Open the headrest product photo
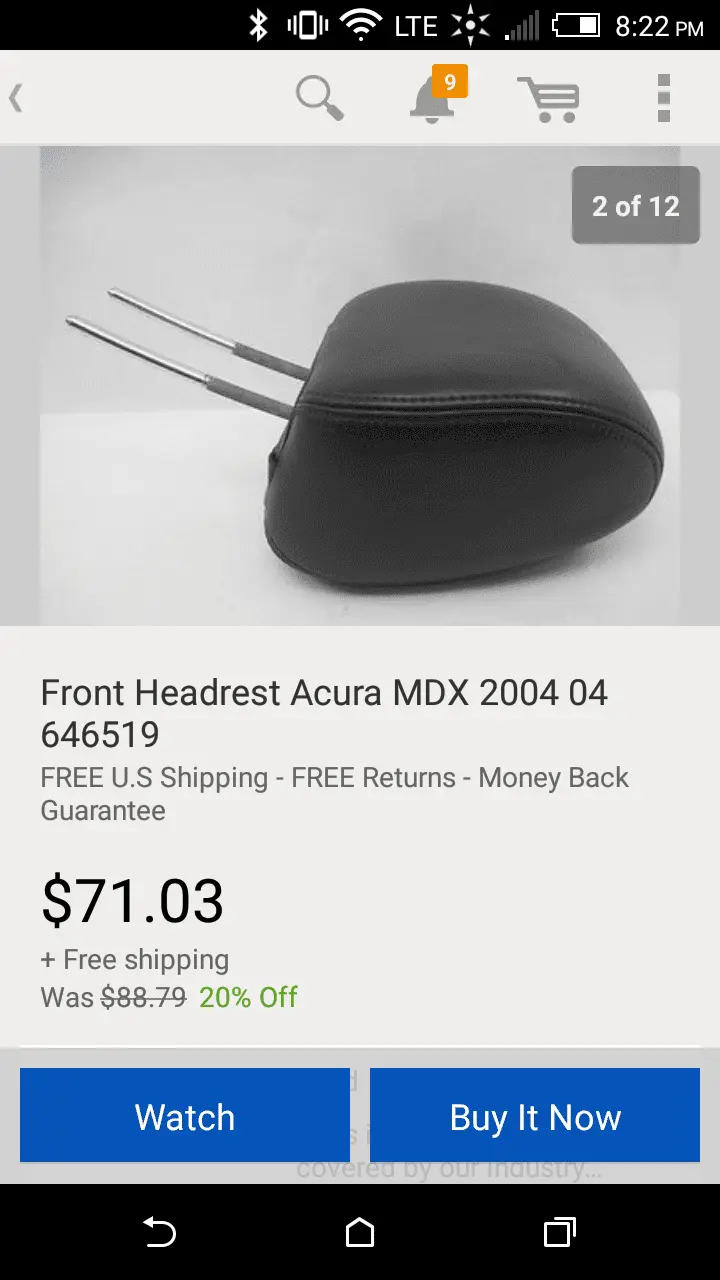The image size is (720, 1280). (x=360, y=385)
